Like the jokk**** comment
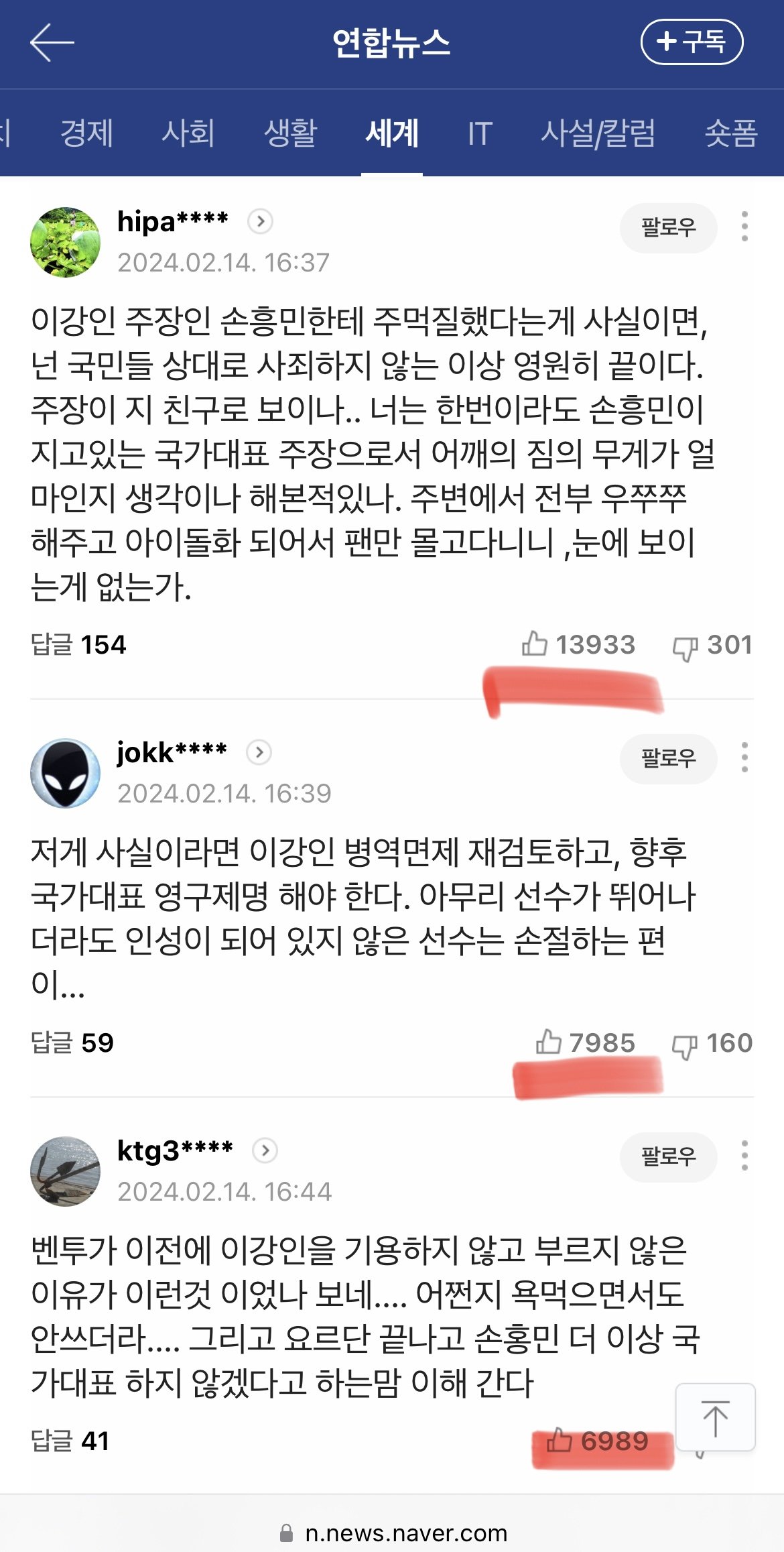The height and width of the screenshot is (1552, 784). (x=585, y=1042)
